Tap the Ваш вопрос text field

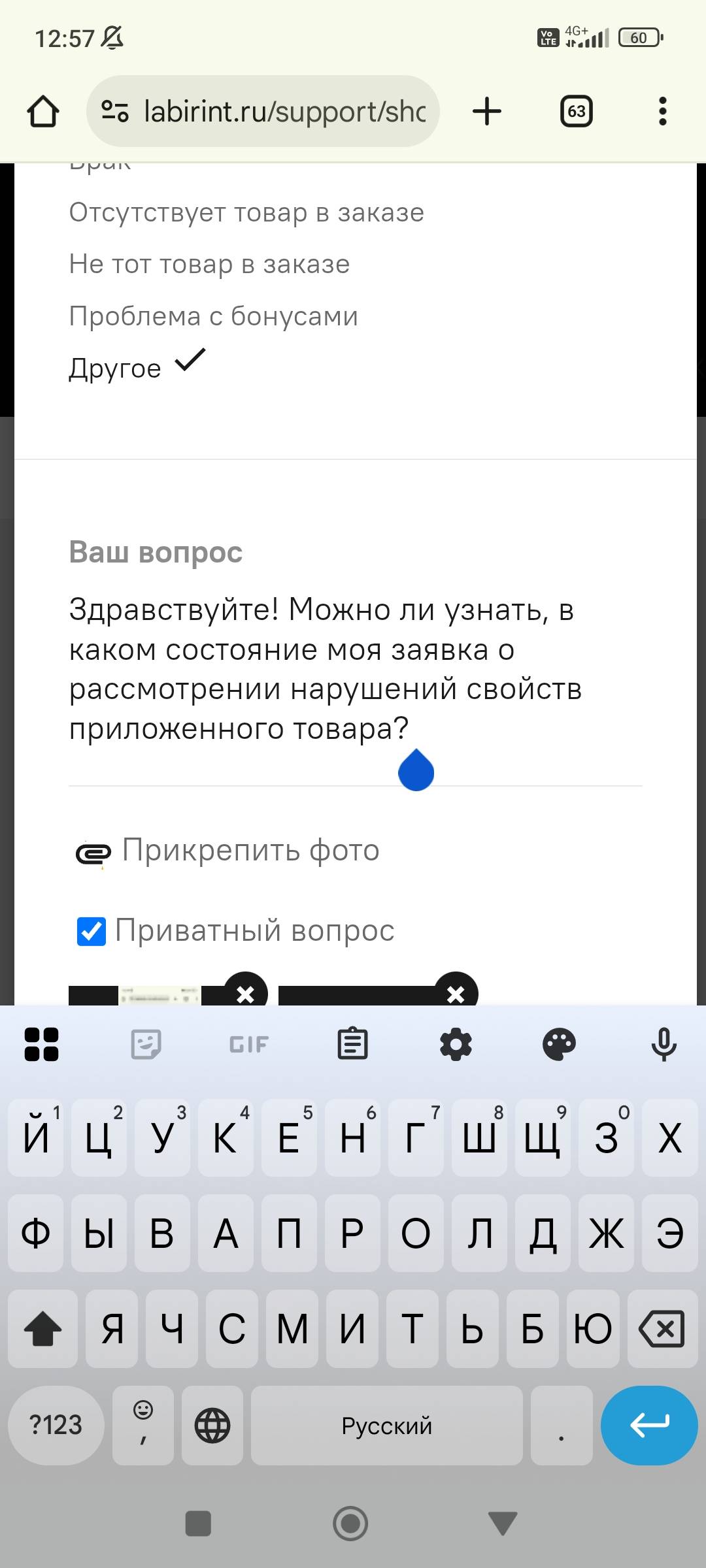(356, 670)
